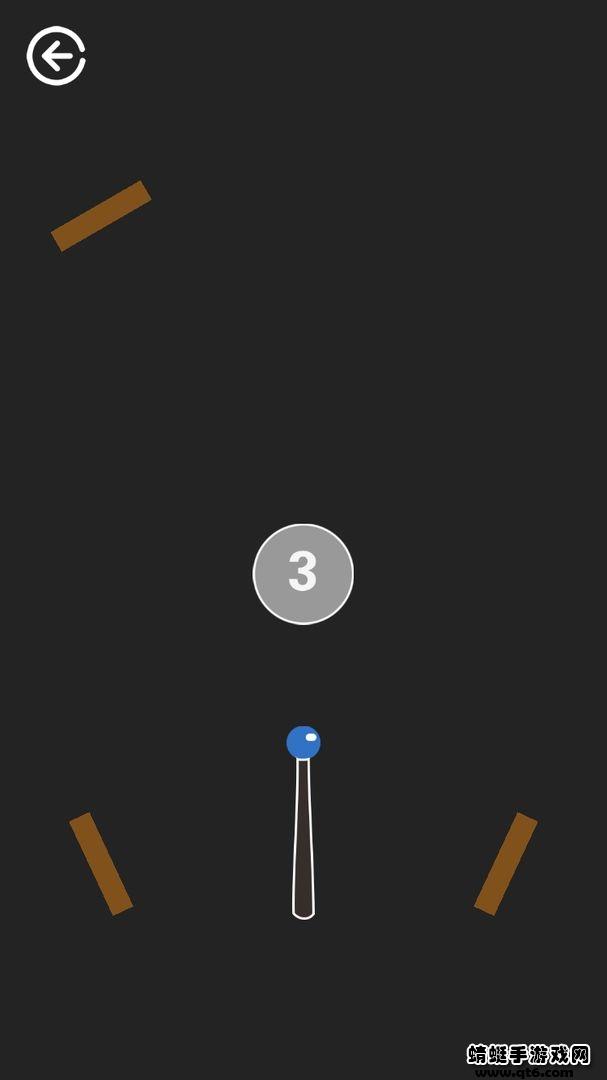The image size is (607, 1080).
Task: Tap the back arrow icon
Action: (56, 56)
